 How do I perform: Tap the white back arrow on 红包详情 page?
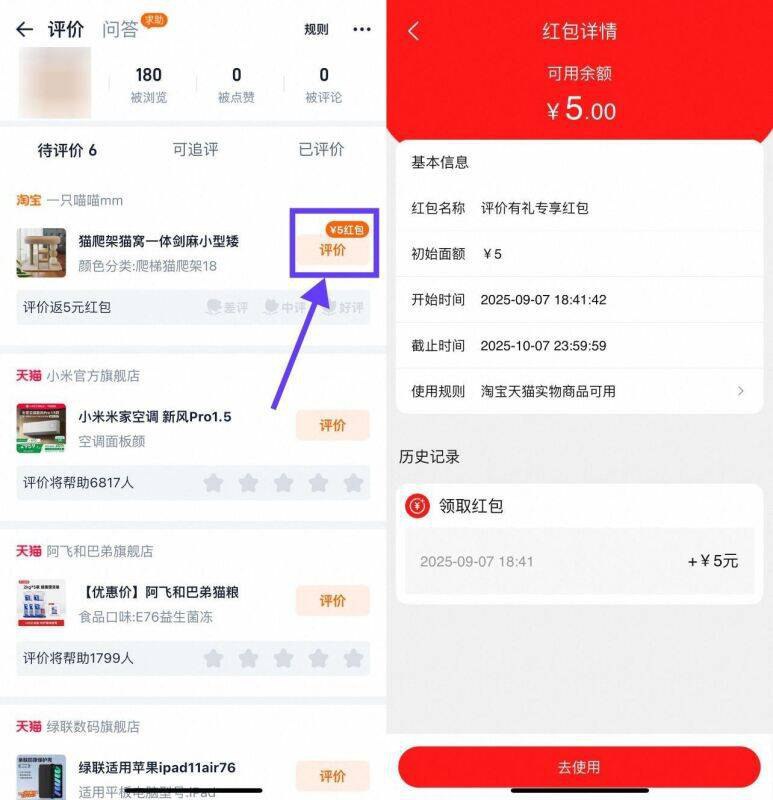[x=415, y=31]
